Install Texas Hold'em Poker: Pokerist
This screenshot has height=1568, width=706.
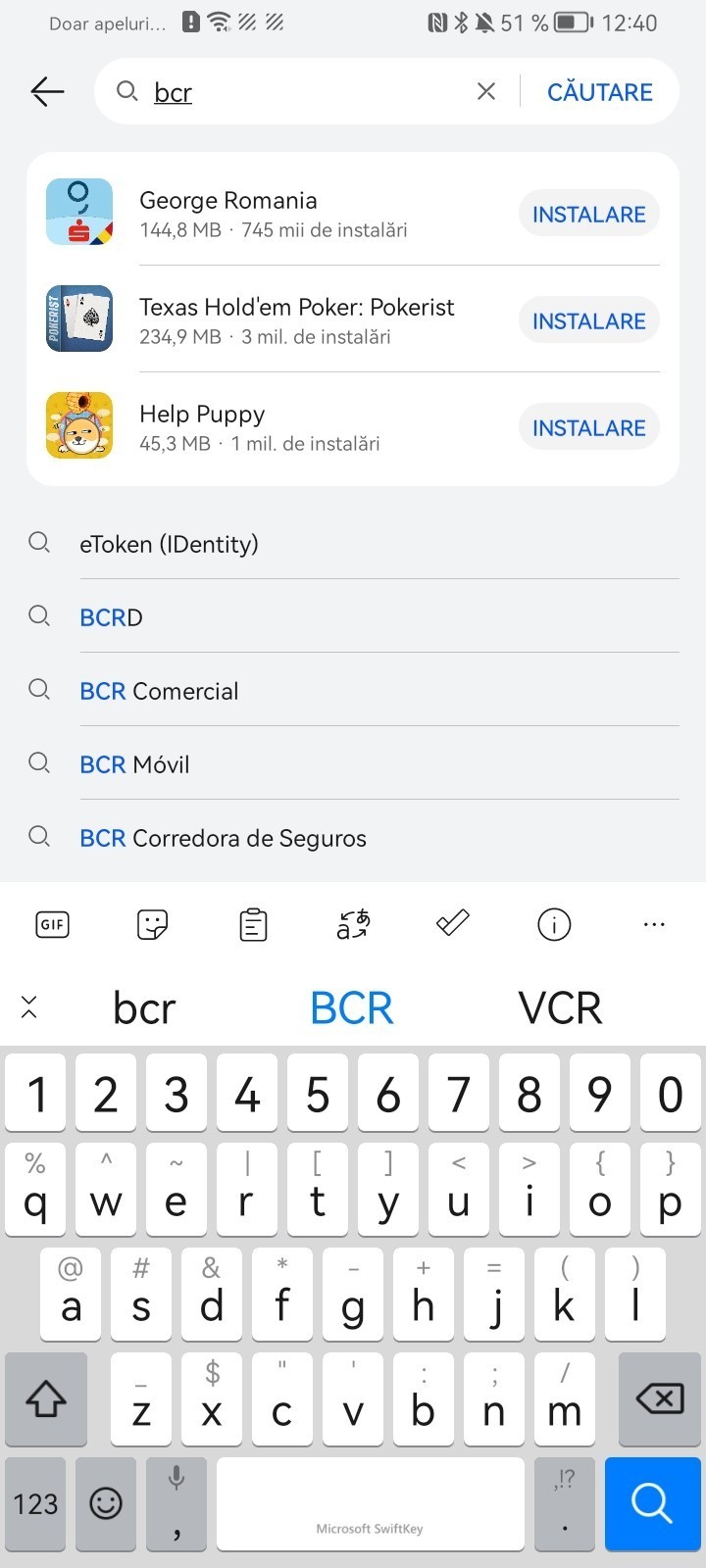point(588,320)
